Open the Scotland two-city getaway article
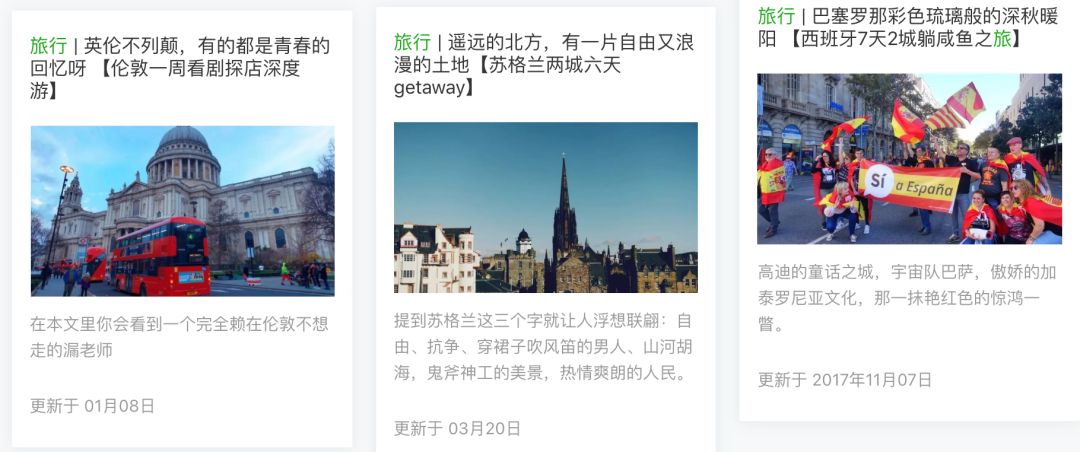1080x452 pixels. click(x=543, y=65)
